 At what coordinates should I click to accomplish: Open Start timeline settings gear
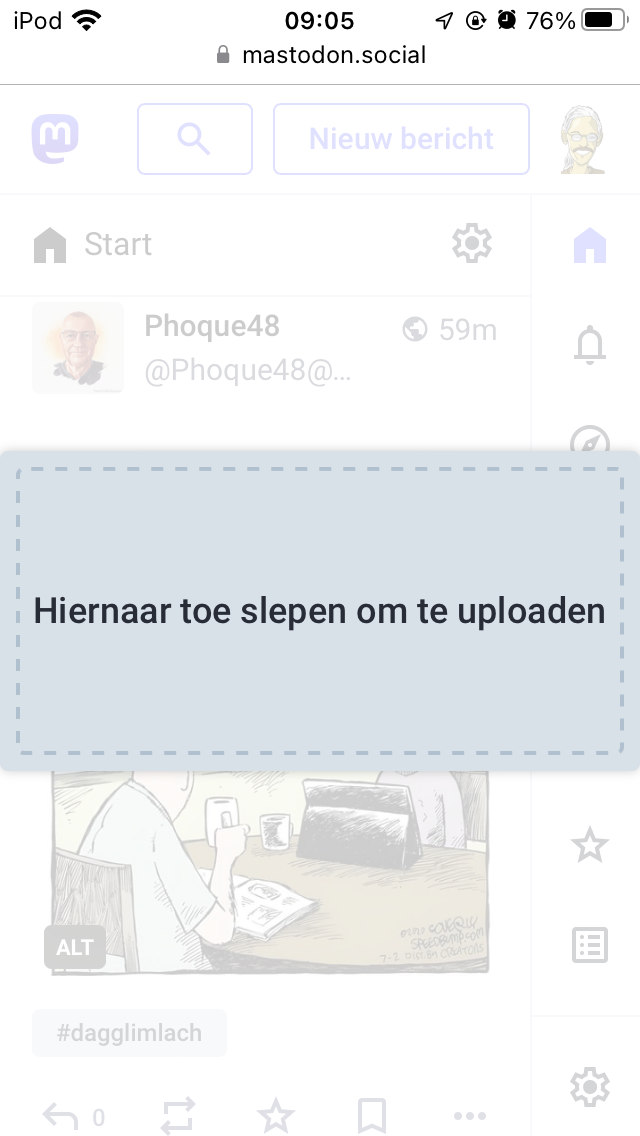pyautogui.click(x=472, y=244)
